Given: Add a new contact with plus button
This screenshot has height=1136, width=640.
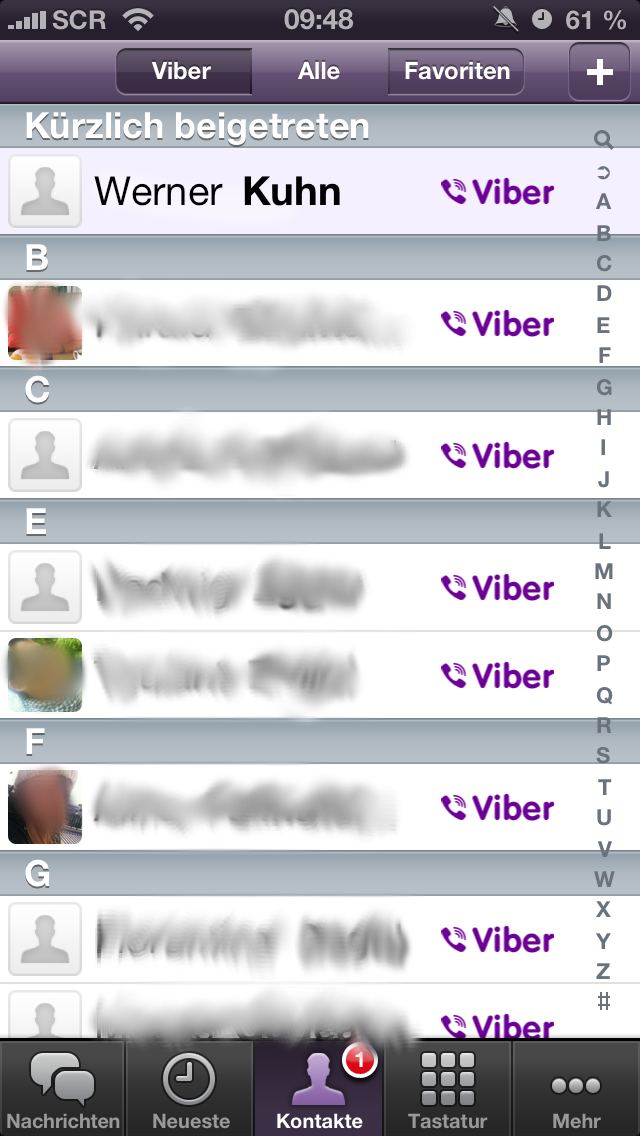Looking at the screenshot, I should click(x=599, y=72).
